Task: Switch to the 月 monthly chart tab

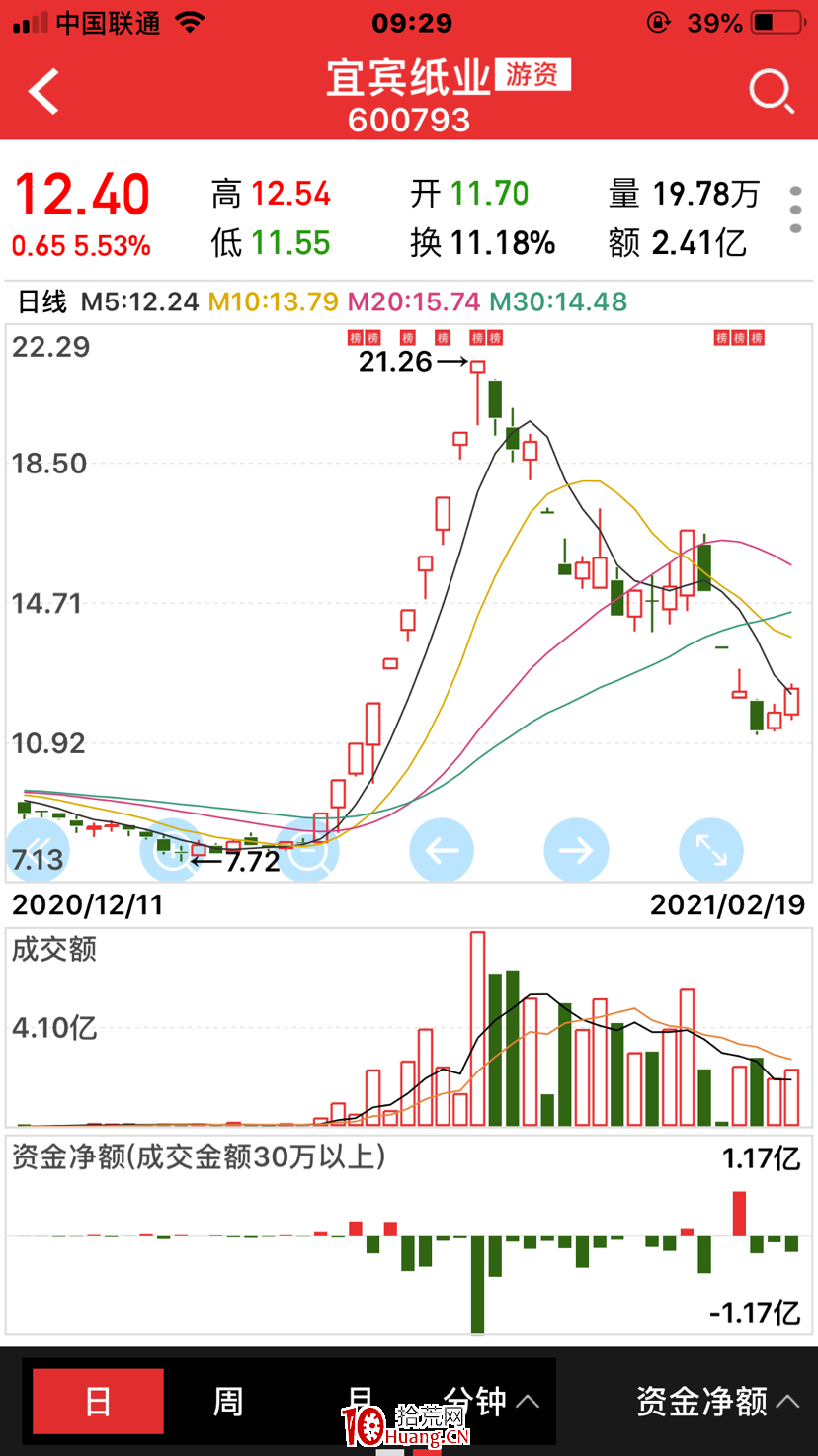Action: click(x=360, y=1401)
